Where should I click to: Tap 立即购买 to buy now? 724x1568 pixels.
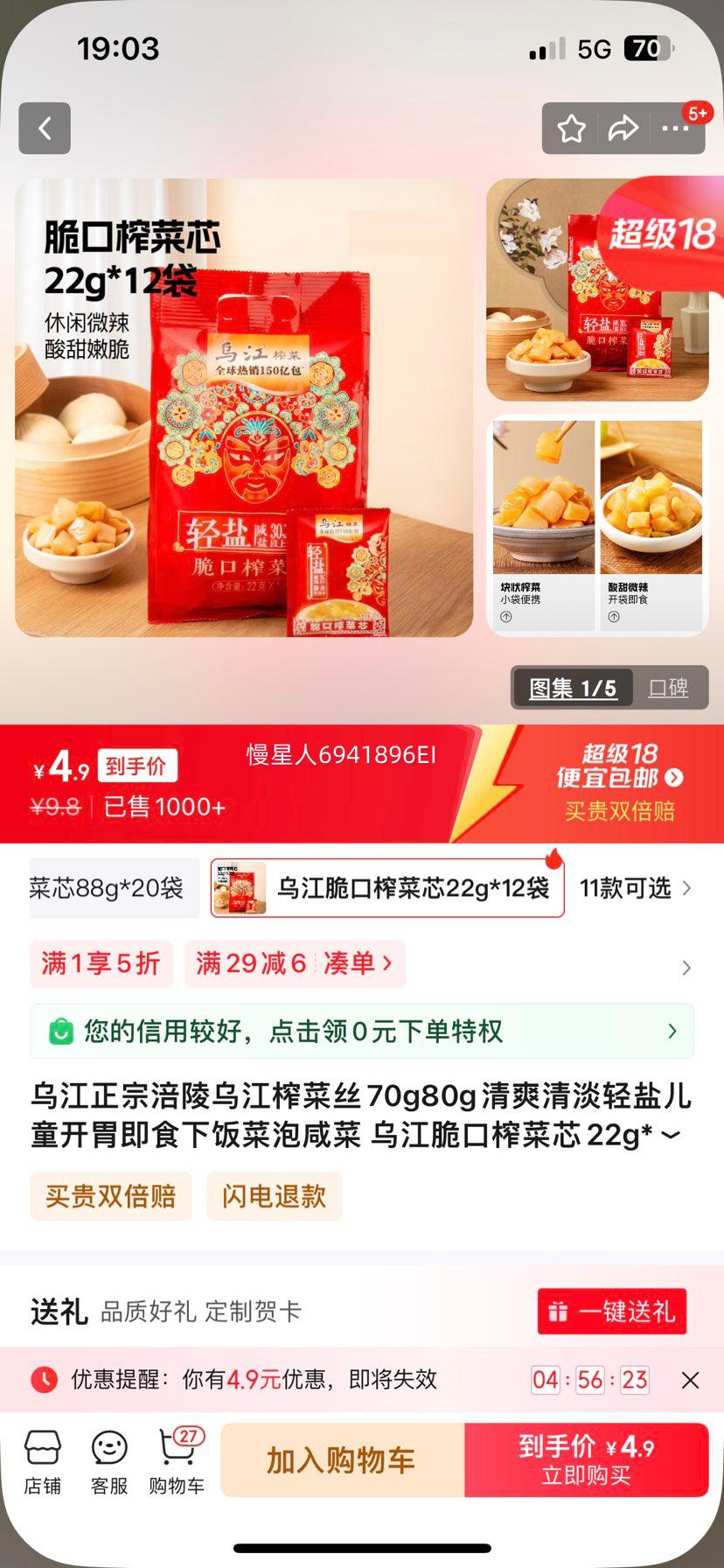click(585, 1459)
